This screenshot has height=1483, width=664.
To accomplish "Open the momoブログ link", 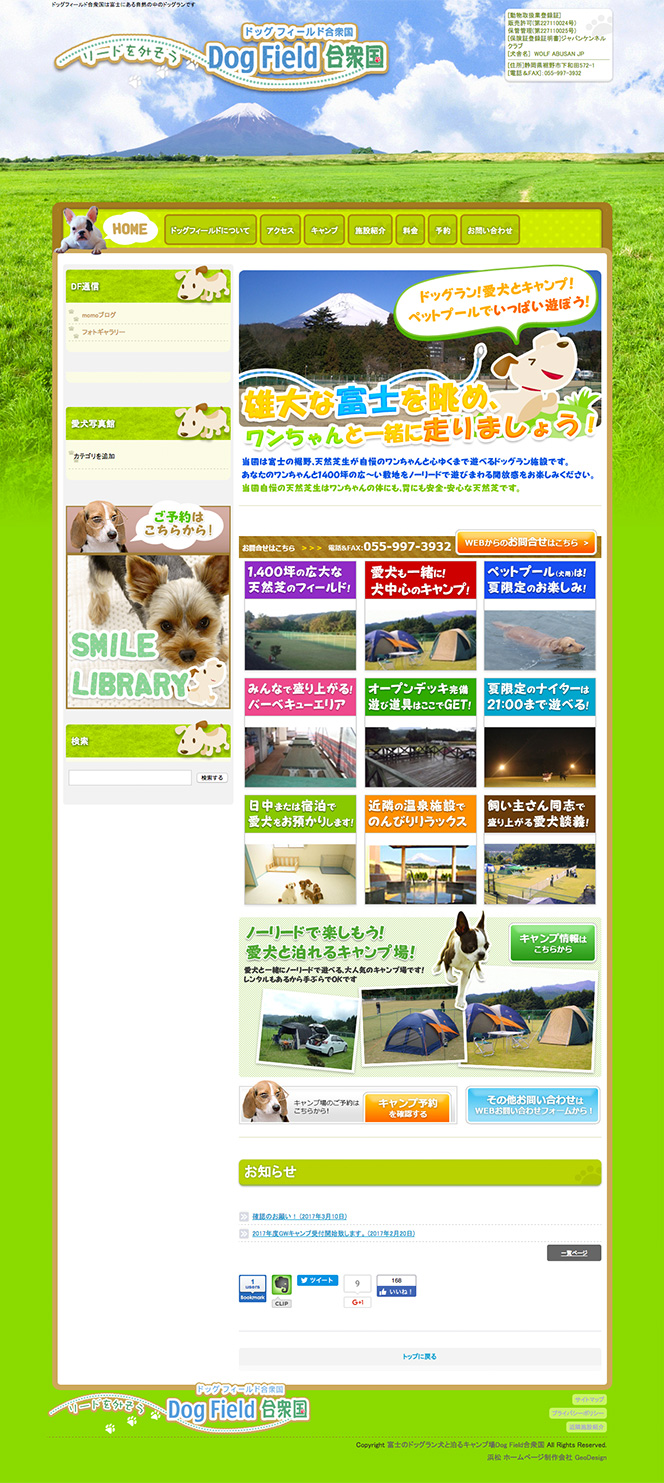I will point(99,315).
